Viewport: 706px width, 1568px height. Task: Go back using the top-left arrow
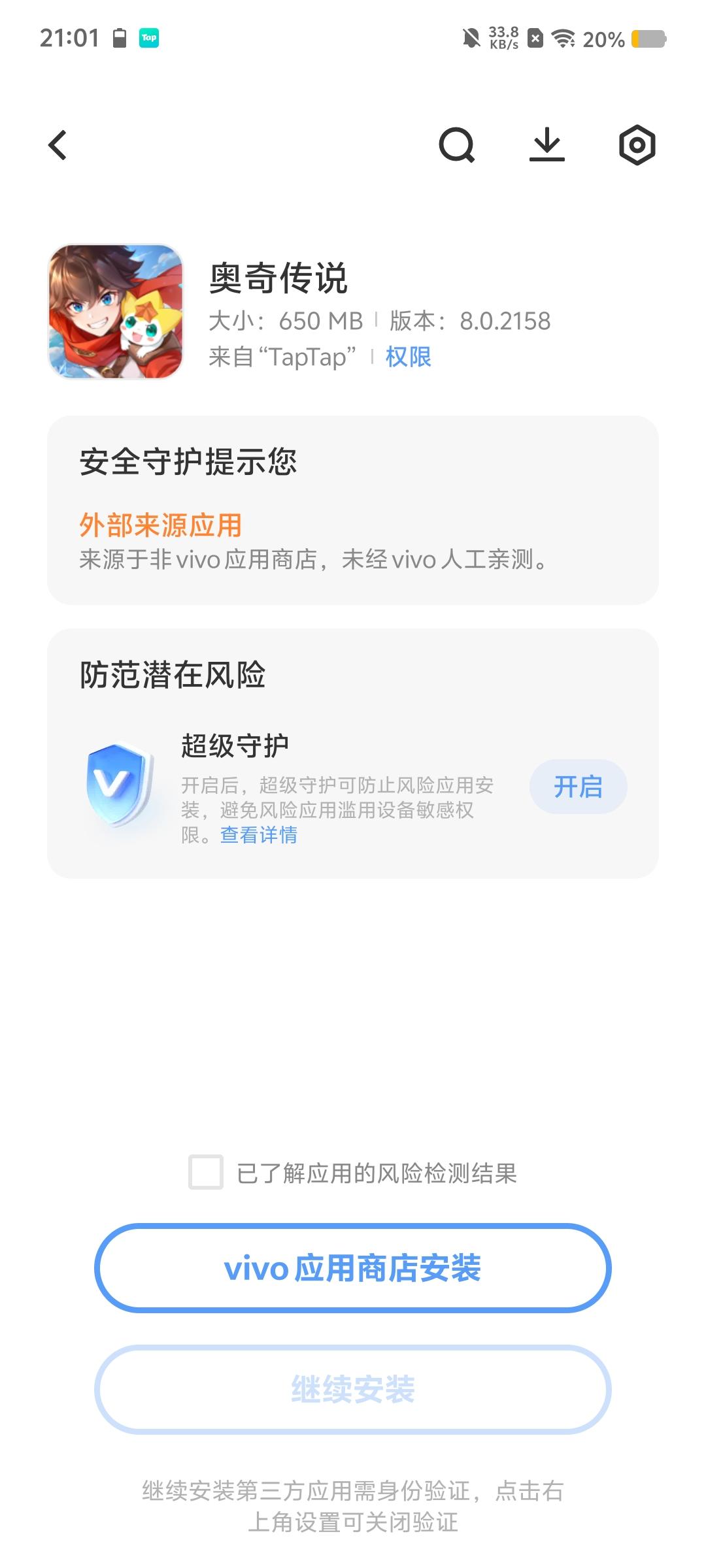click(58, 145)
